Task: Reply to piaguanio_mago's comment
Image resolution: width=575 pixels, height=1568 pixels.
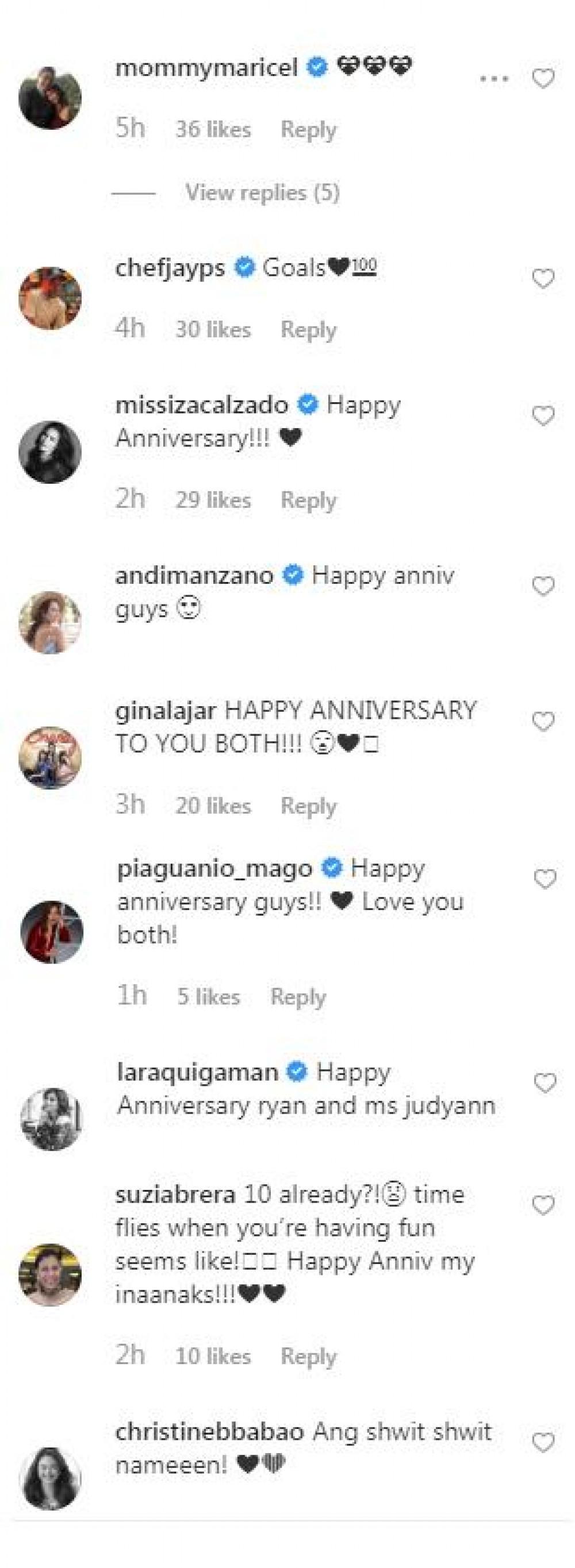Action: click(x=298, y=997)
